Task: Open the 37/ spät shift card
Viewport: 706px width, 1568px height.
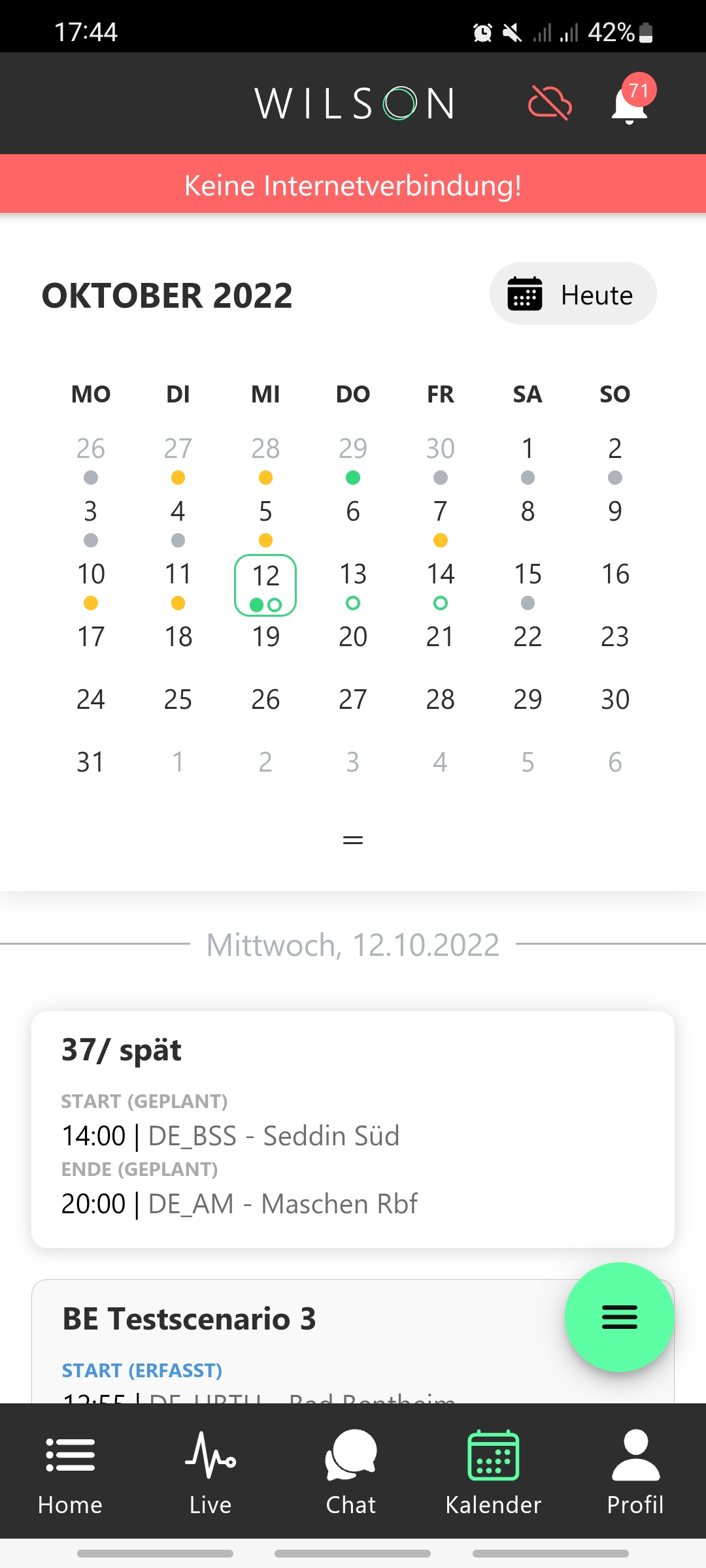Action: [353, 1130]
